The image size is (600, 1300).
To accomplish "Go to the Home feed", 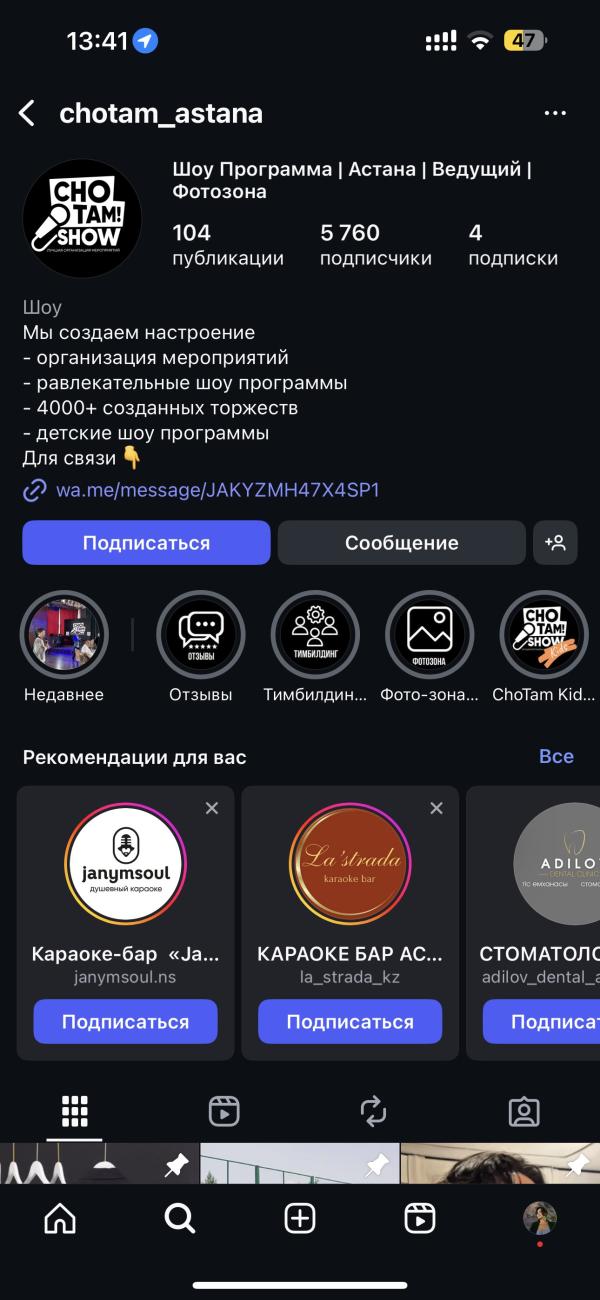I will 60,1218.
